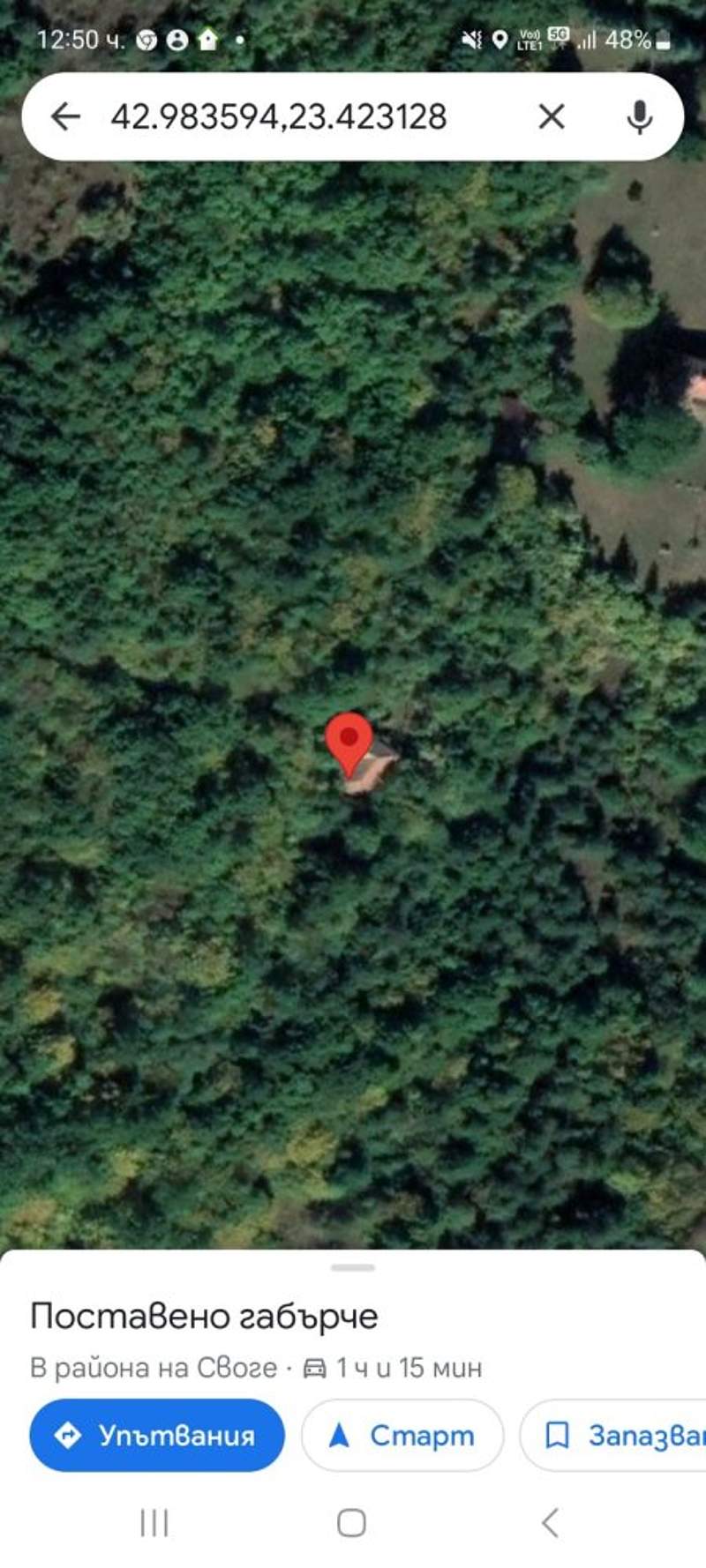Open directions via the Упътвания button

(157, 1435)
